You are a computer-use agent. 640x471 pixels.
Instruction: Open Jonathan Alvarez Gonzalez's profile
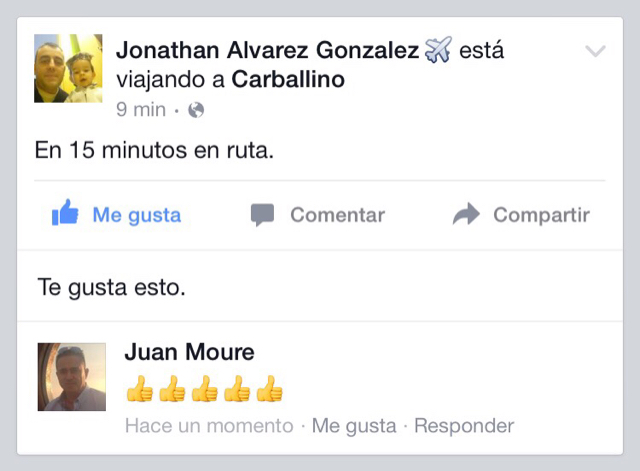268,50
